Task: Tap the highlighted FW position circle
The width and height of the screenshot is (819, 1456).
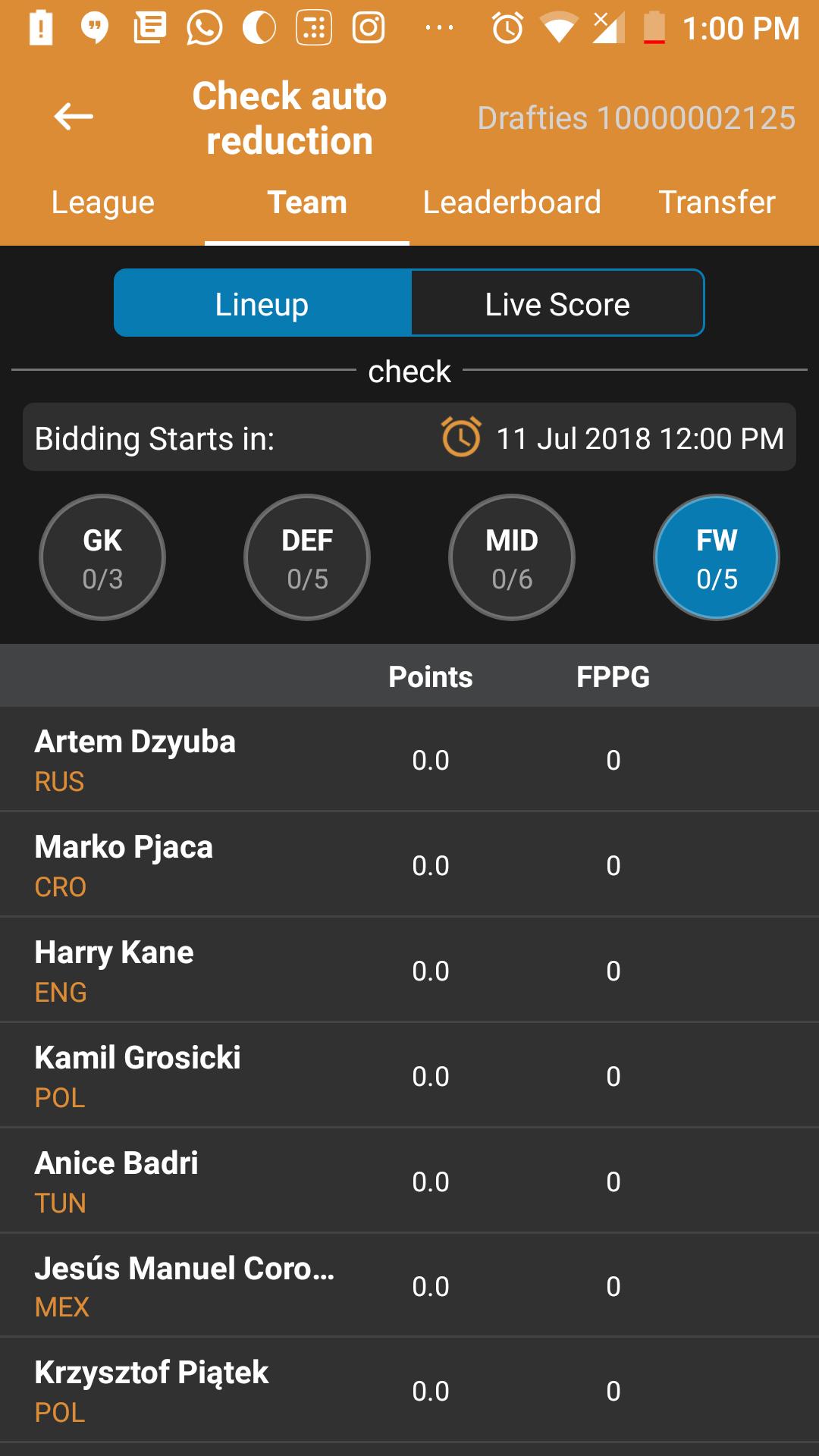Action: pyautogui.click(x=717, y=557)
